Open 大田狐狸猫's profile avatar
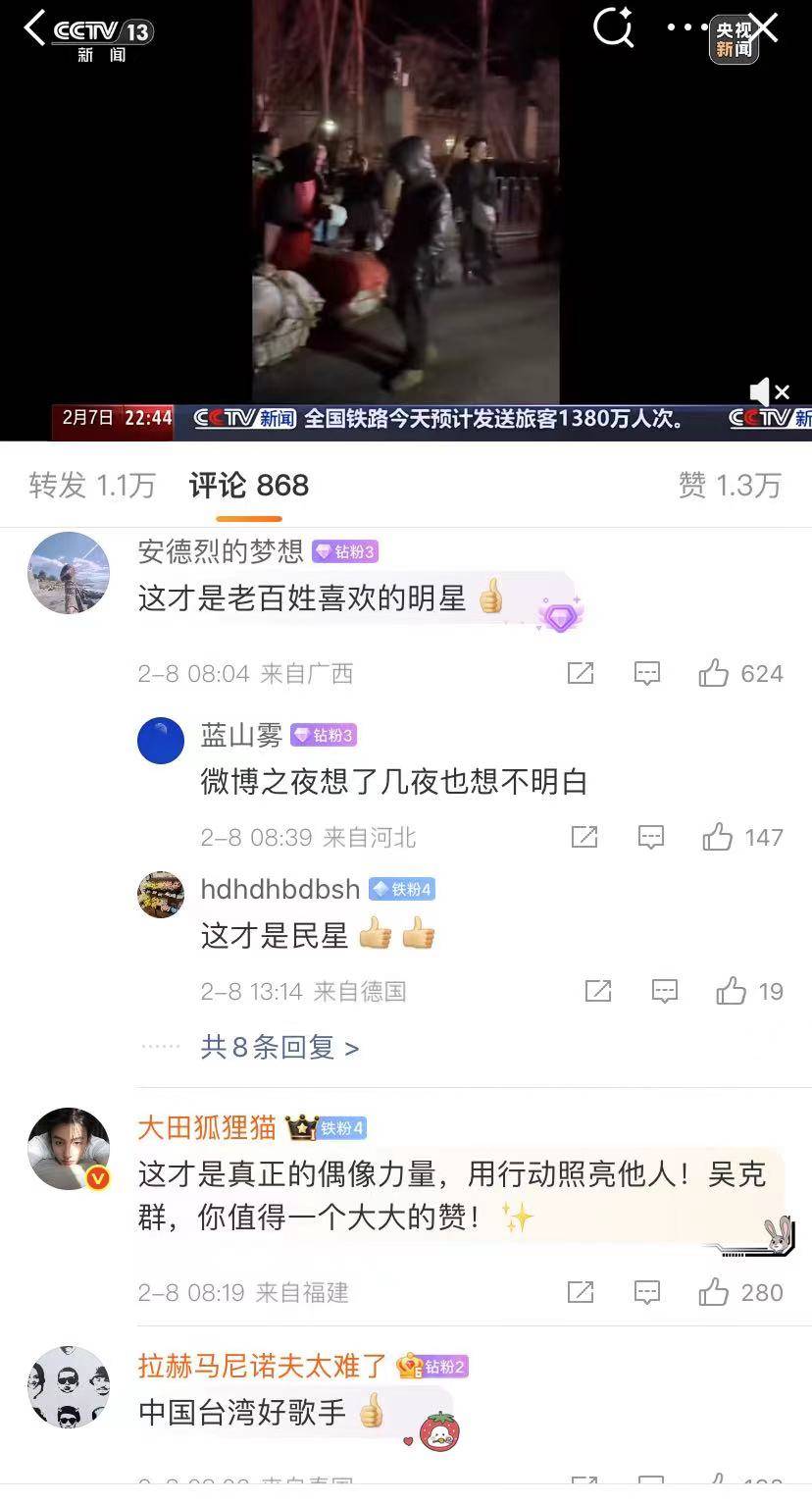This screenshot has height=1504, width=812. click(x=69, y=1149)
